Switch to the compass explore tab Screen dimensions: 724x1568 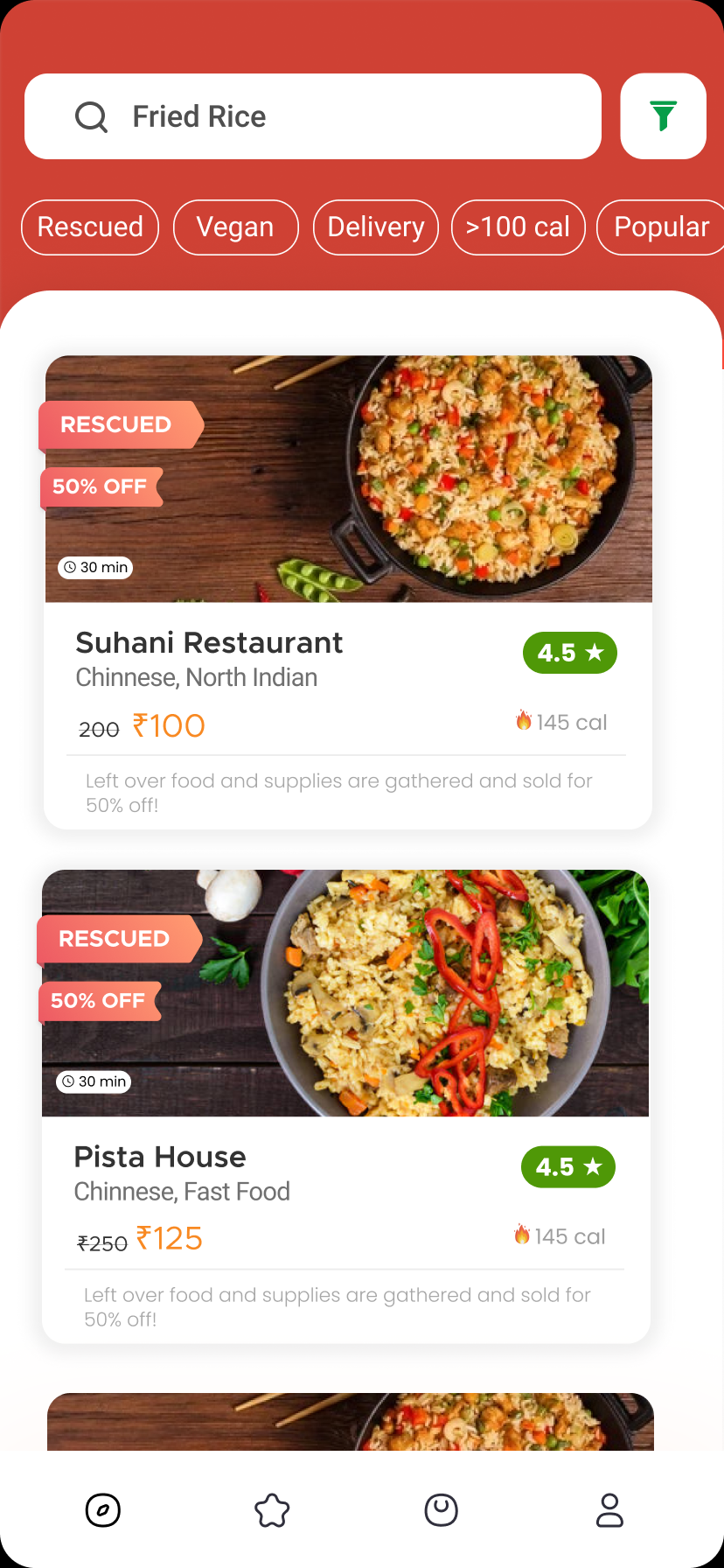pyautogui.click(x=103, y=1510)
